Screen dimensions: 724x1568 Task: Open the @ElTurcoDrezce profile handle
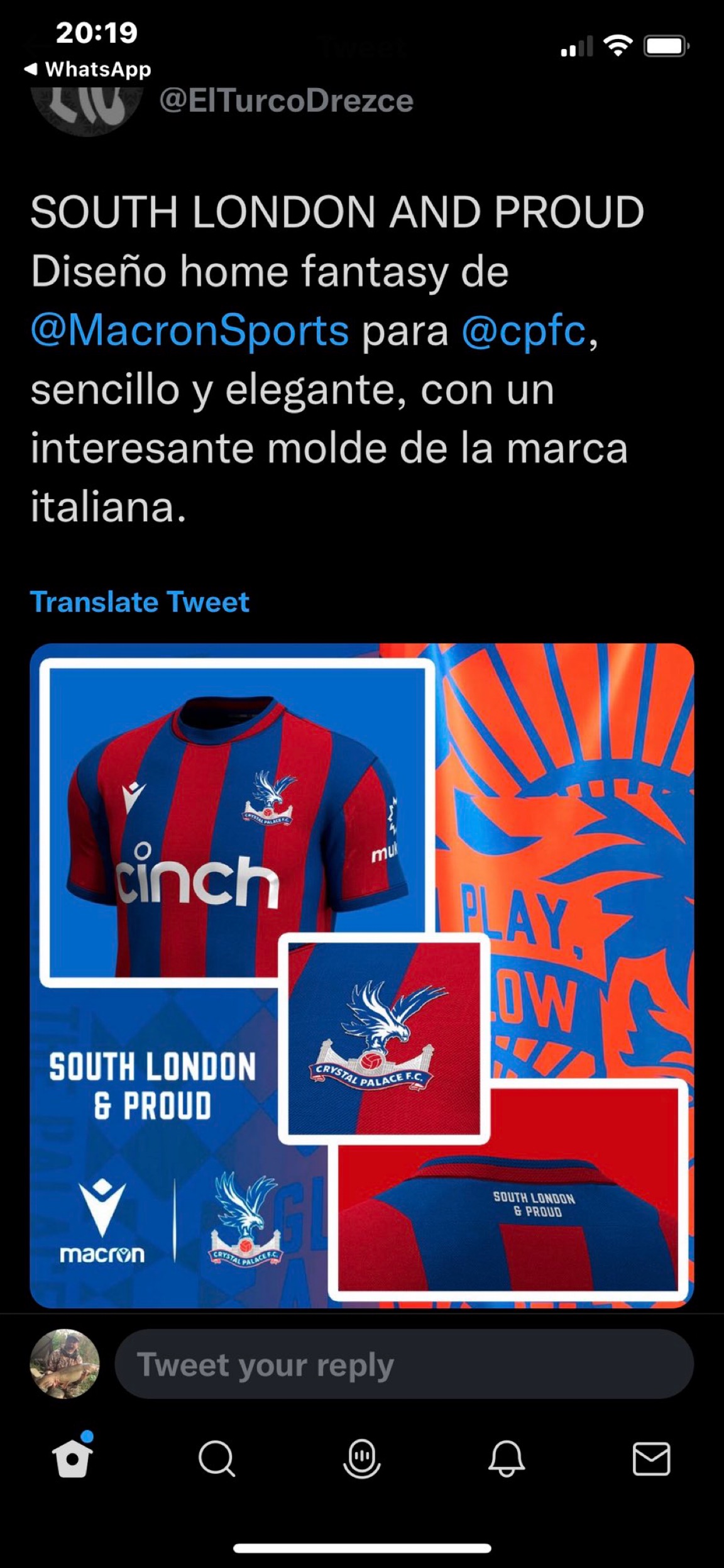tap(286, 101)
